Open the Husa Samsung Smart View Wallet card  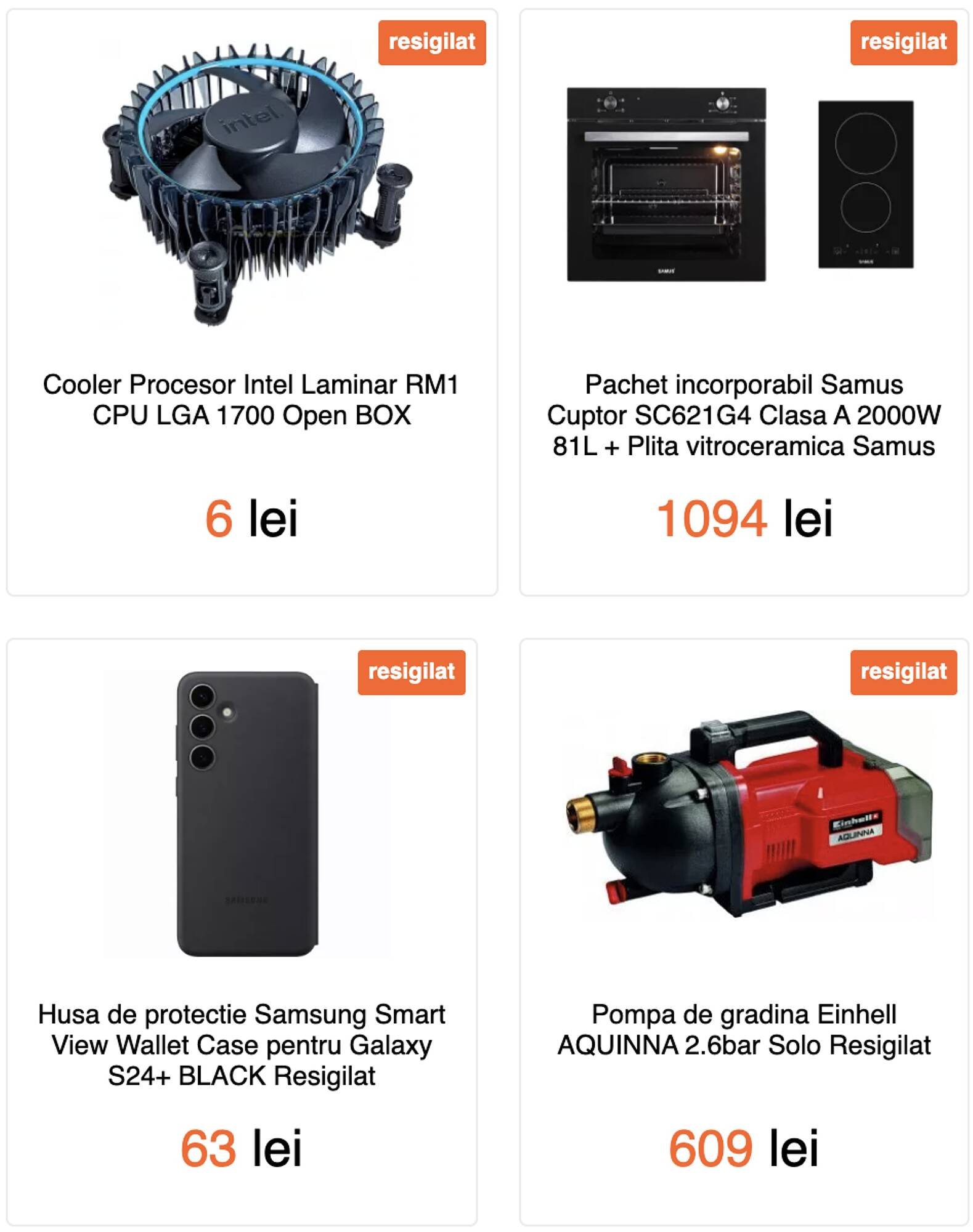click(x=242, y=931)
